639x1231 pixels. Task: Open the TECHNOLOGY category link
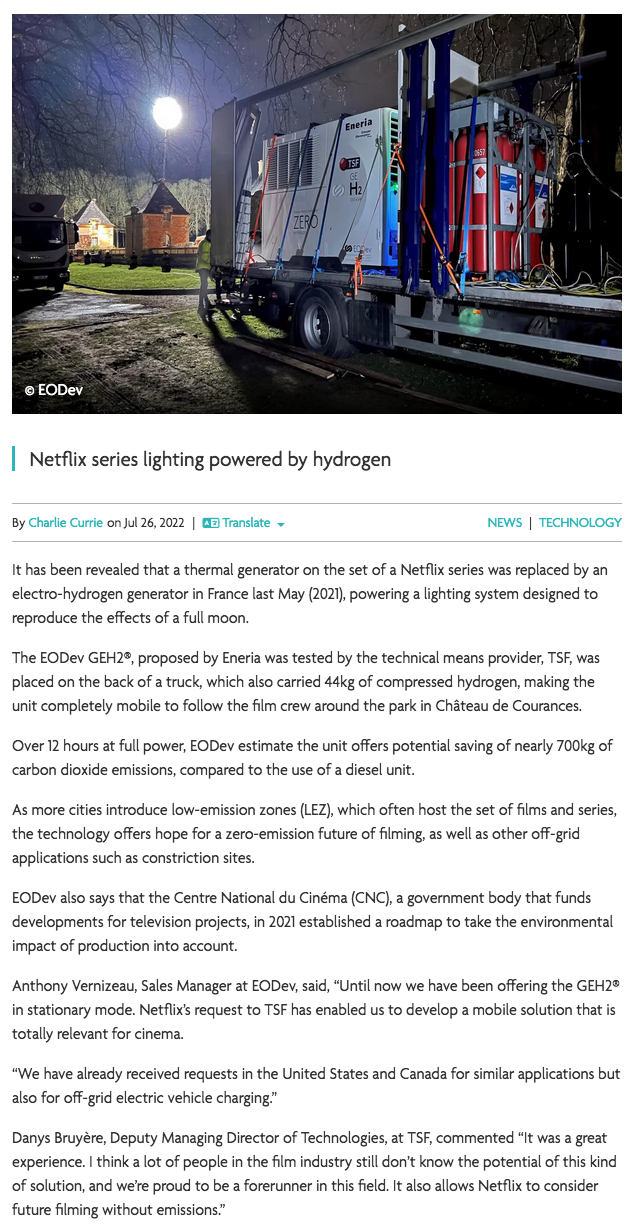580,523
